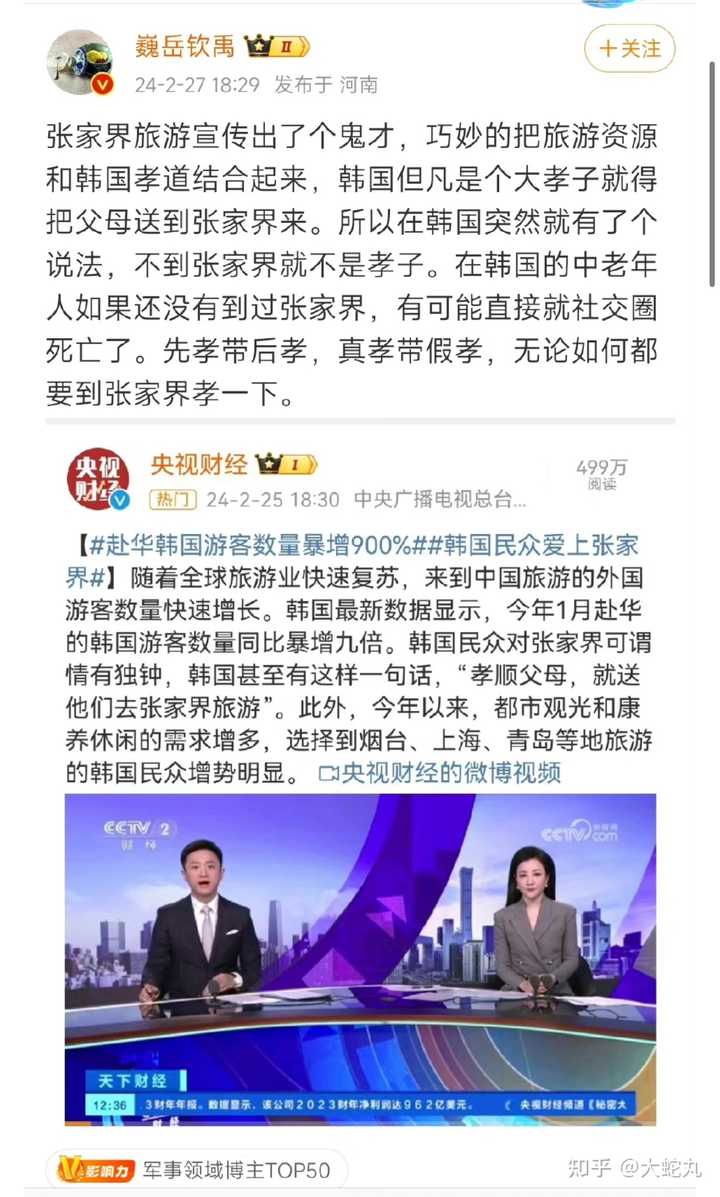Open the 央视财经 account avatar
The image size is (720, 1197).
(x=97, y=478)
